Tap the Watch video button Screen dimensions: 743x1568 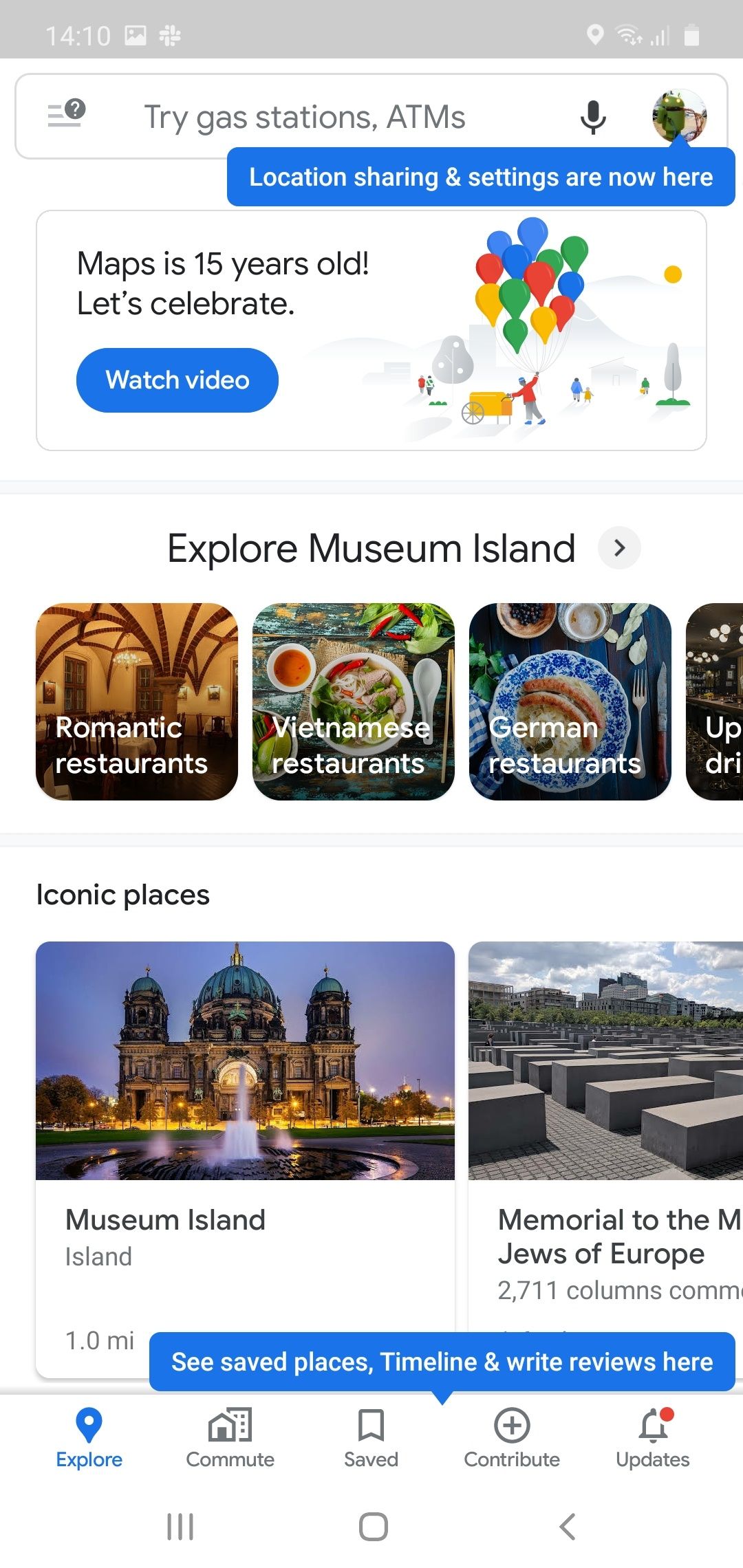click(177, 380)
